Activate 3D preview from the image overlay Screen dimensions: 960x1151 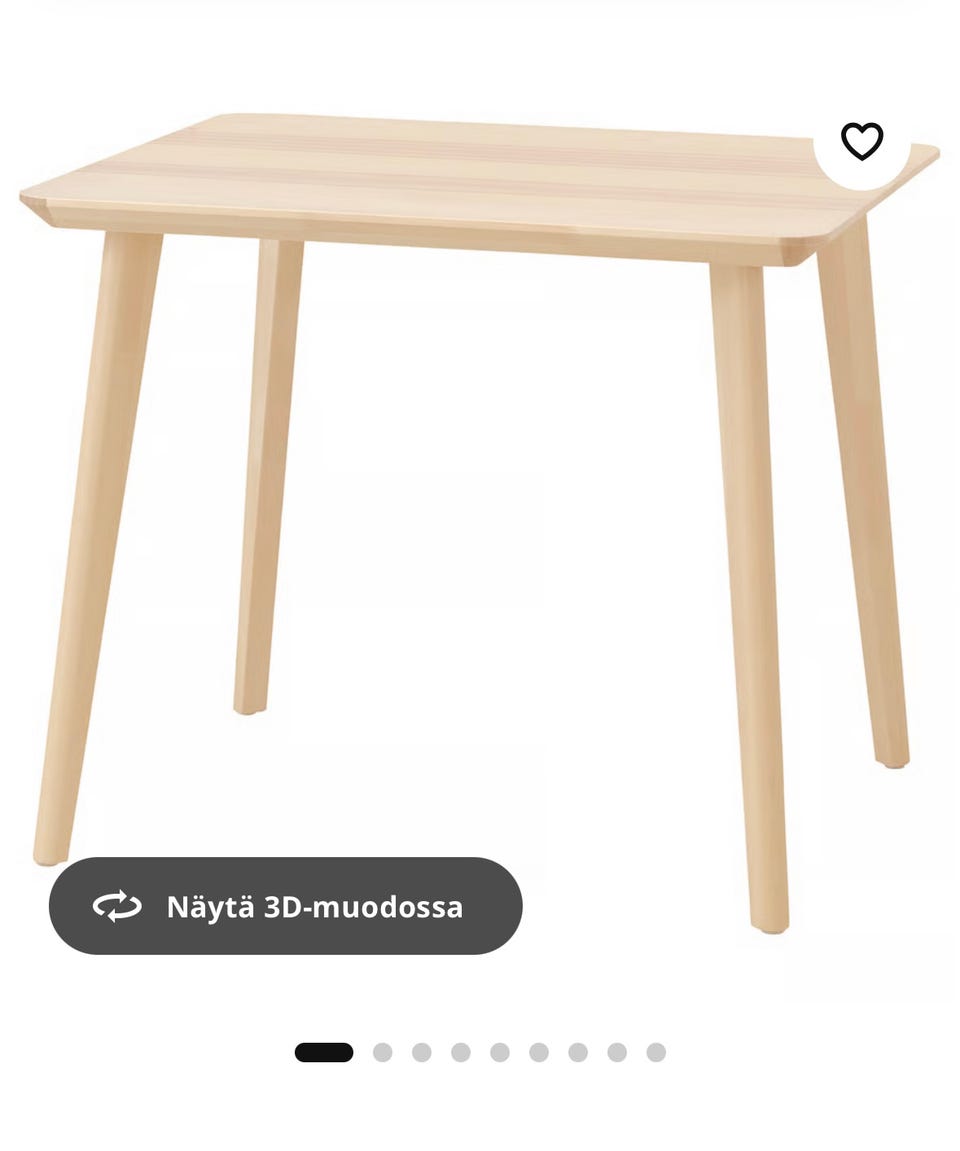[285, 907]
